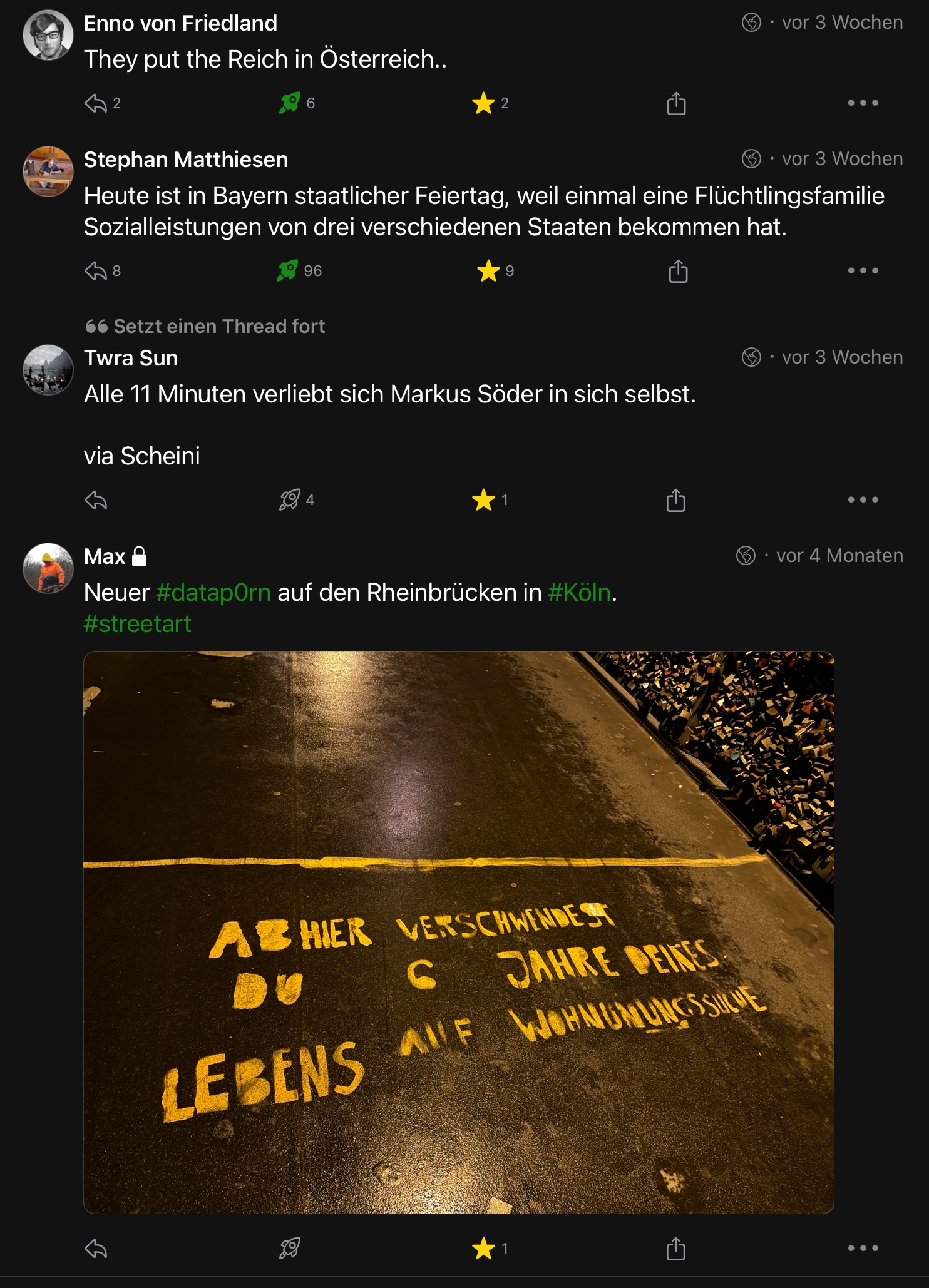Share Enno von Friedland's post
The width and height of the screenshot is (929, 1288).
tap(676, 103)
